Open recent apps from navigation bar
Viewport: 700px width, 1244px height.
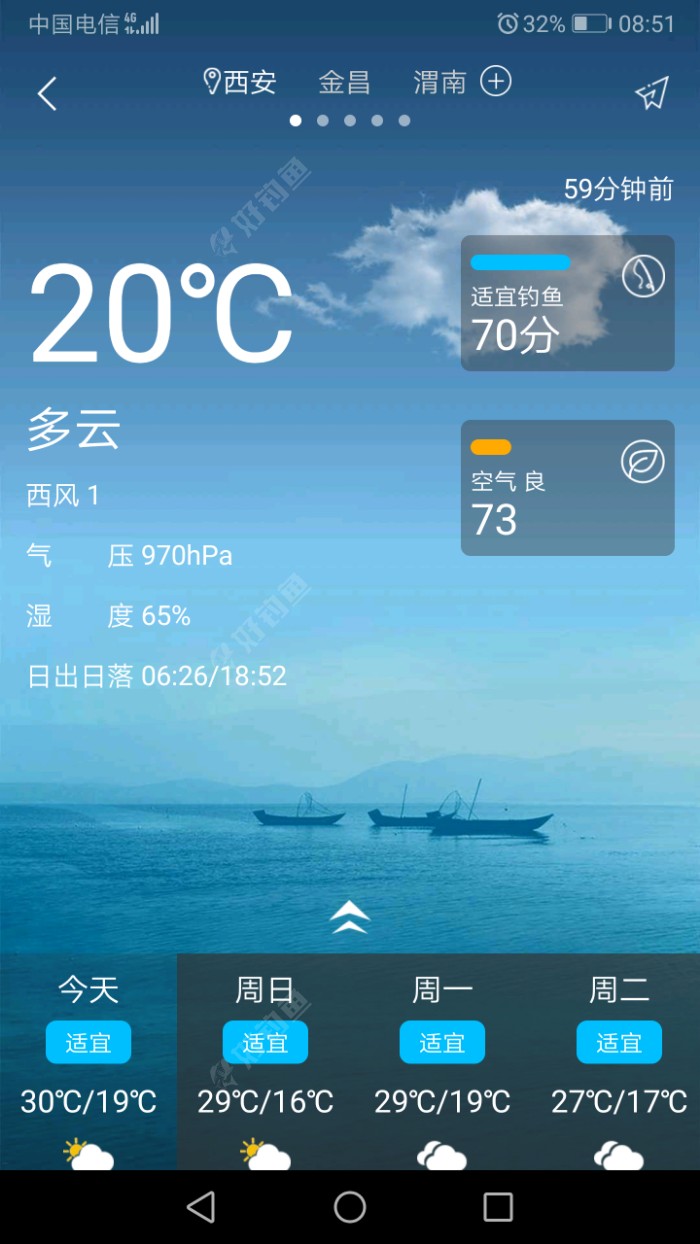(498, 1207)
